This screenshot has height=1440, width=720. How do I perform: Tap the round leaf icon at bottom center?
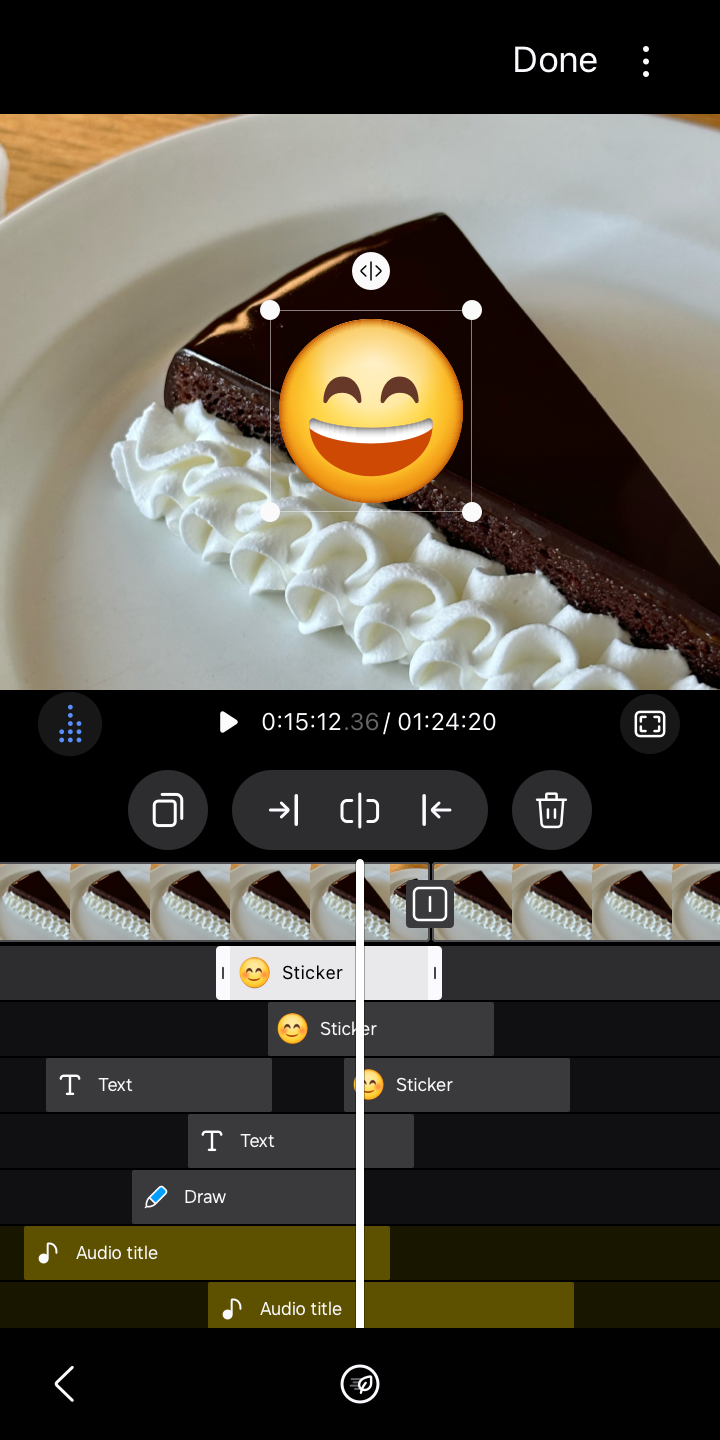pyautogui.click(x=360, y=1384)
